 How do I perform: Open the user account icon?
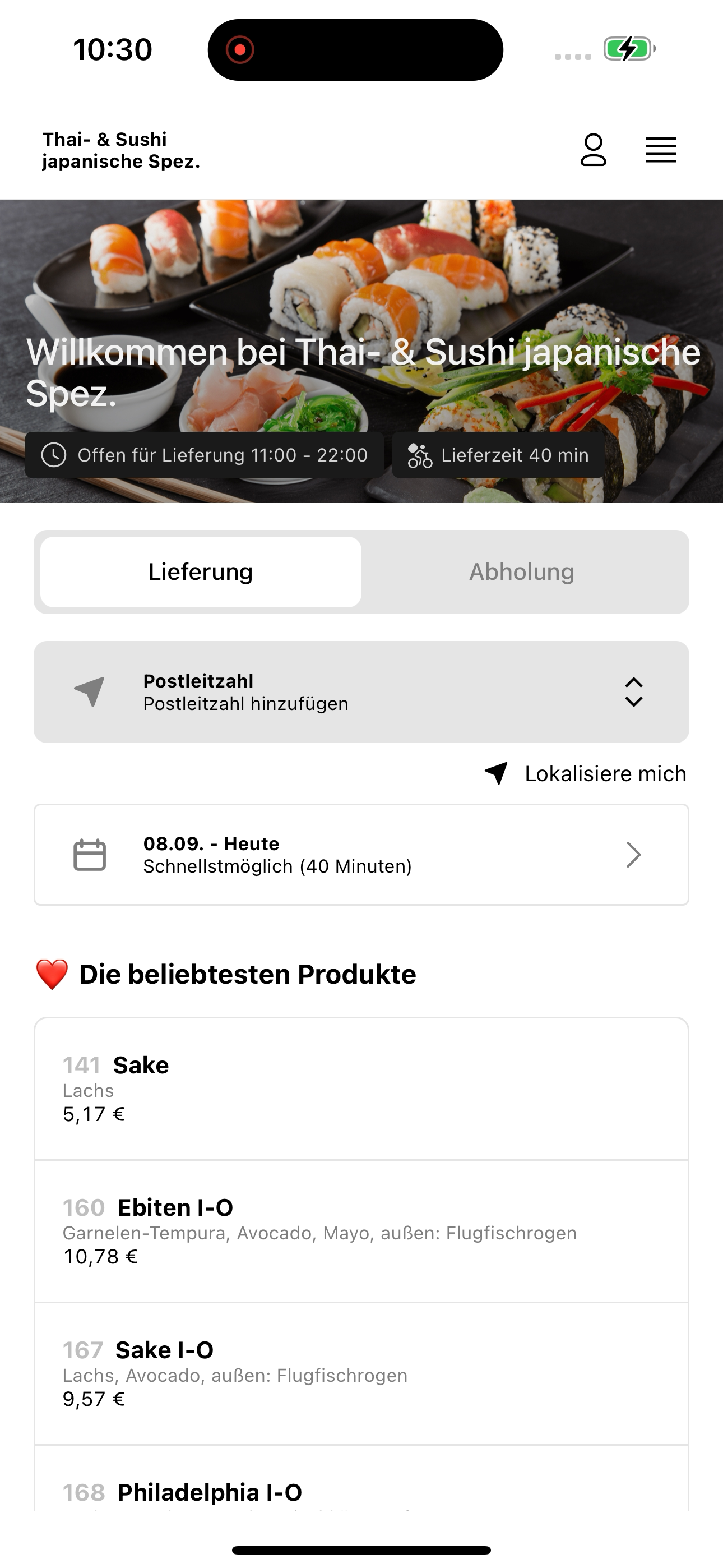pyautogui.click(x=593, y=150)
